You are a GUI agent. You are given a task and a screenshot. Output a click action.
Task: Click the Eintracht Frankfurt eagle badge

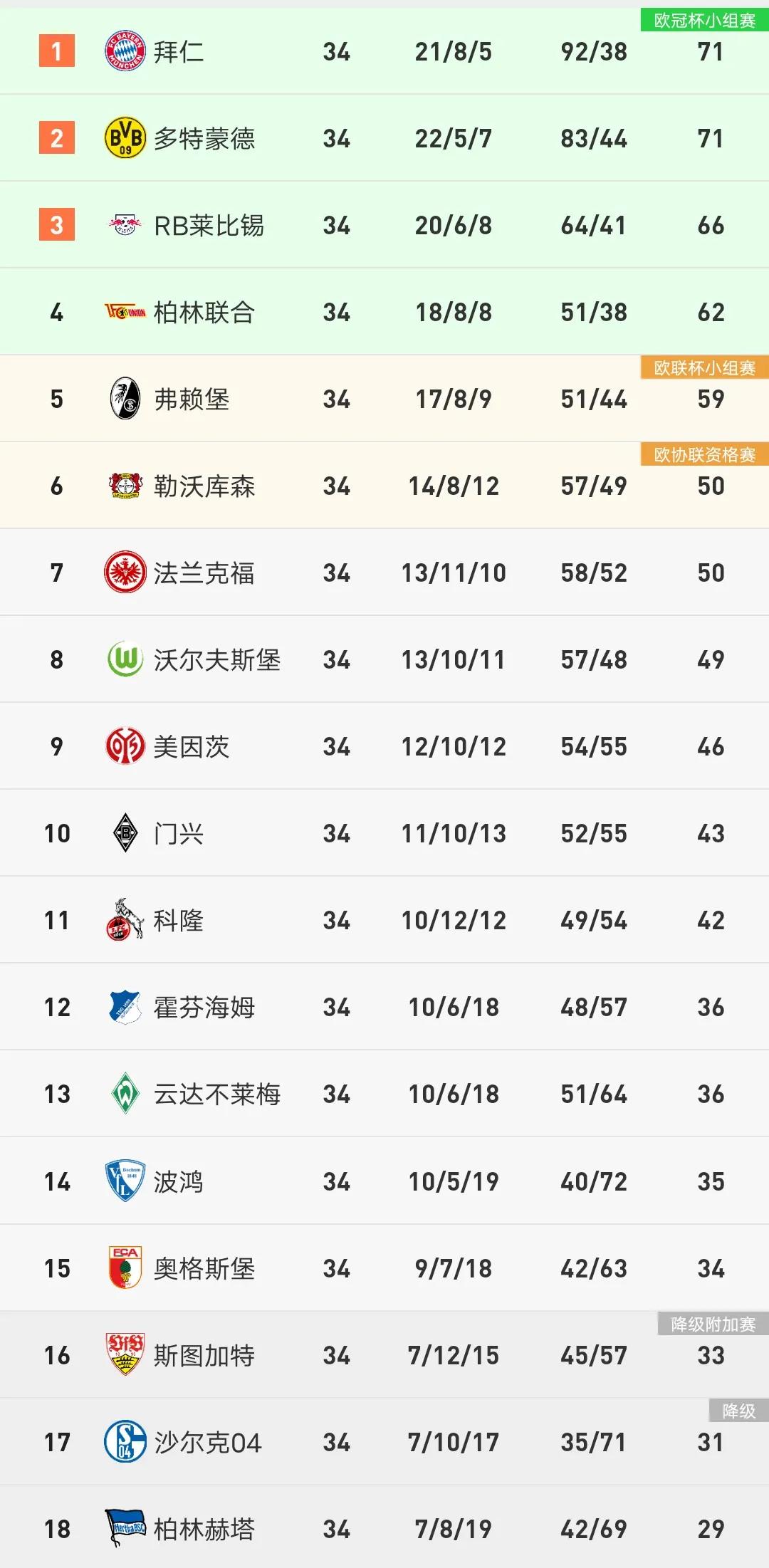(125, 572)
